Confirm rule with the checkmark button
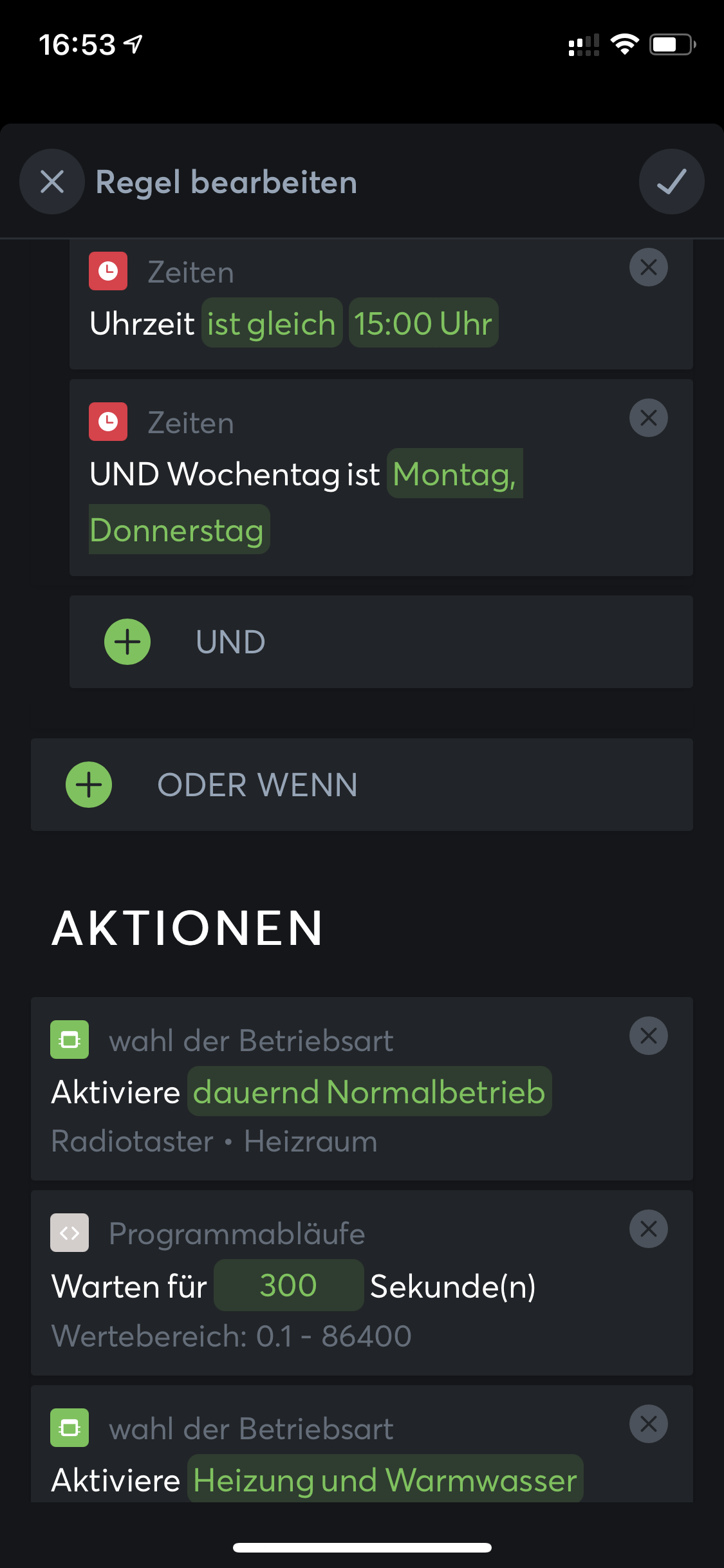This screenshot has height=1568, width=724. tap(671, 182)
